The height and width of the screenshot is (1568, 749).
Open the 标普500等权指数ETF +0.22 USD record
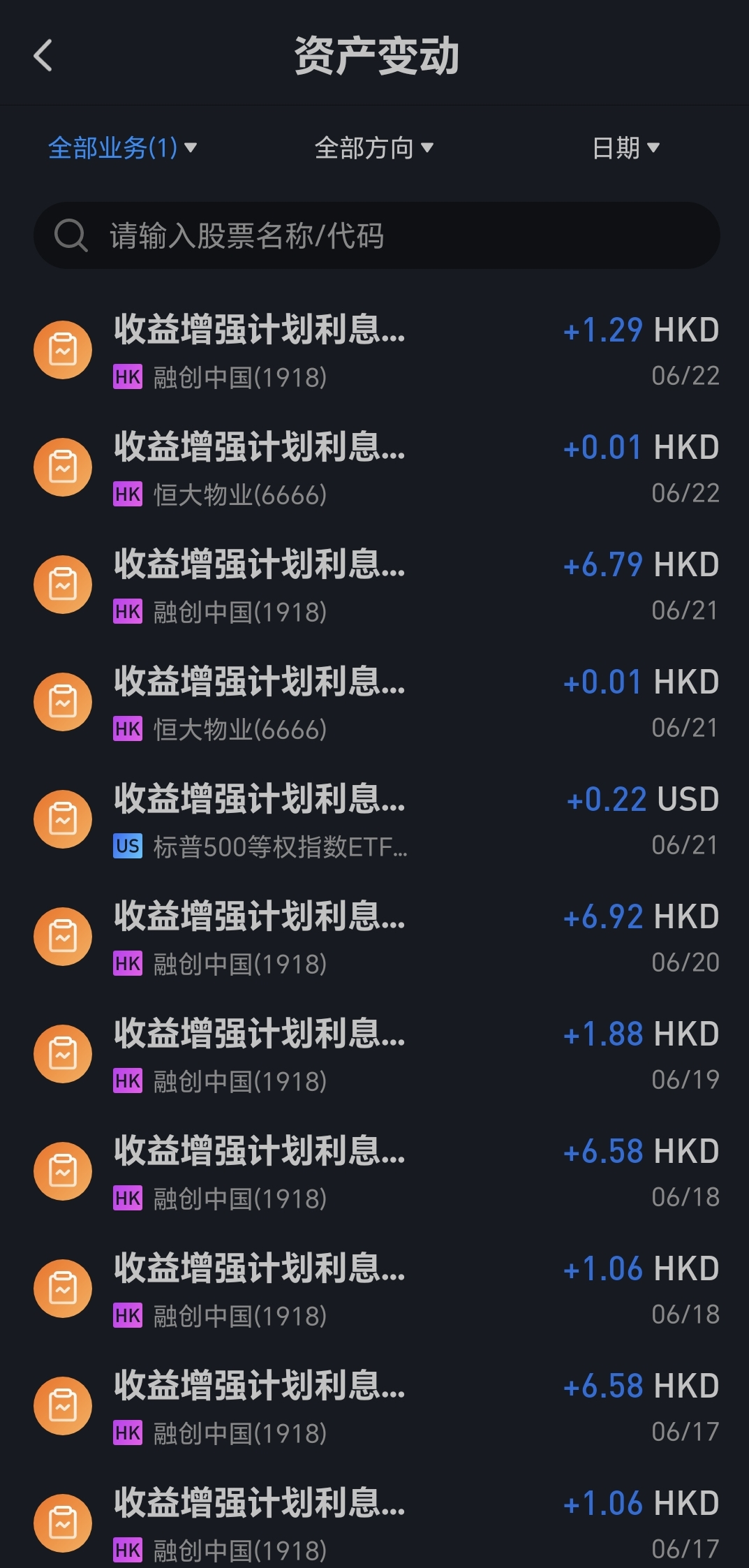(x=377, y=820)
